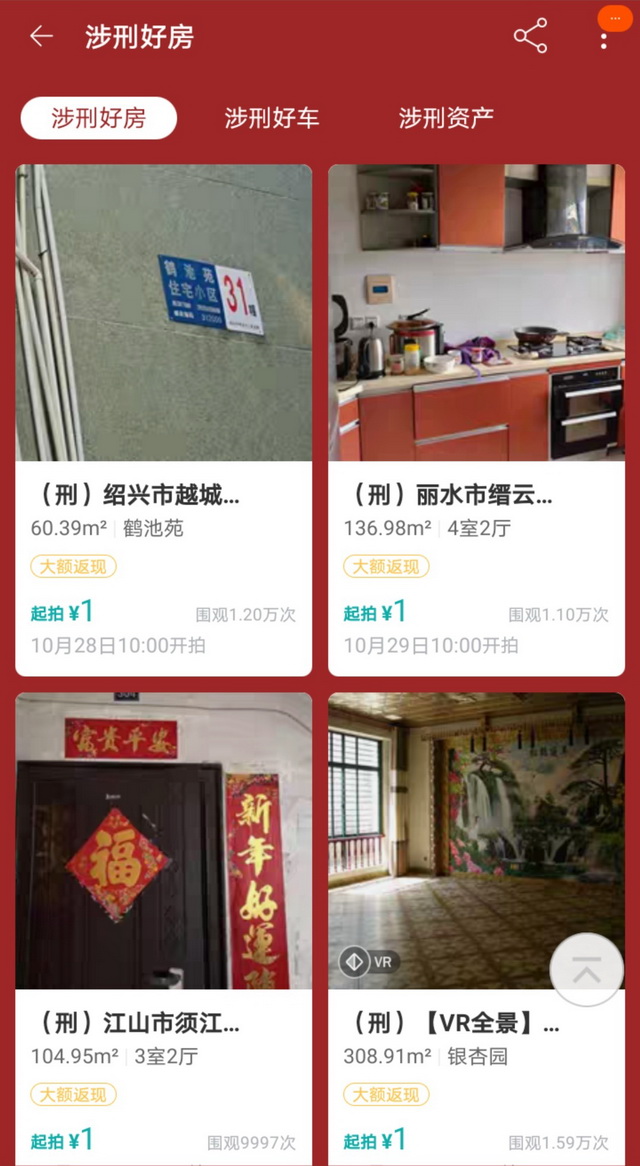Select the 涉刑好房 tab

click(99, 118)
